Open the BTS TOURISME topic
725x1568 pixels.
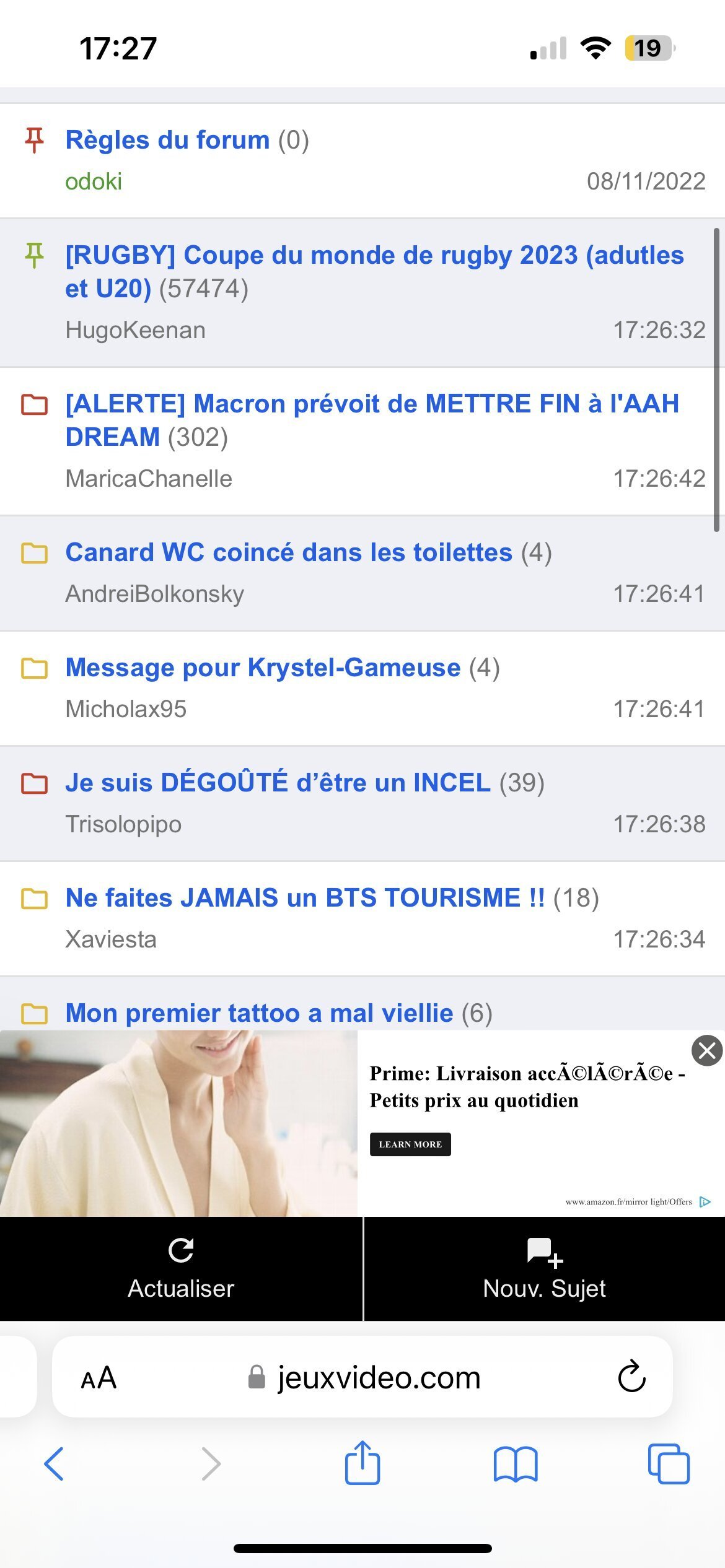(x=305, y=898)
